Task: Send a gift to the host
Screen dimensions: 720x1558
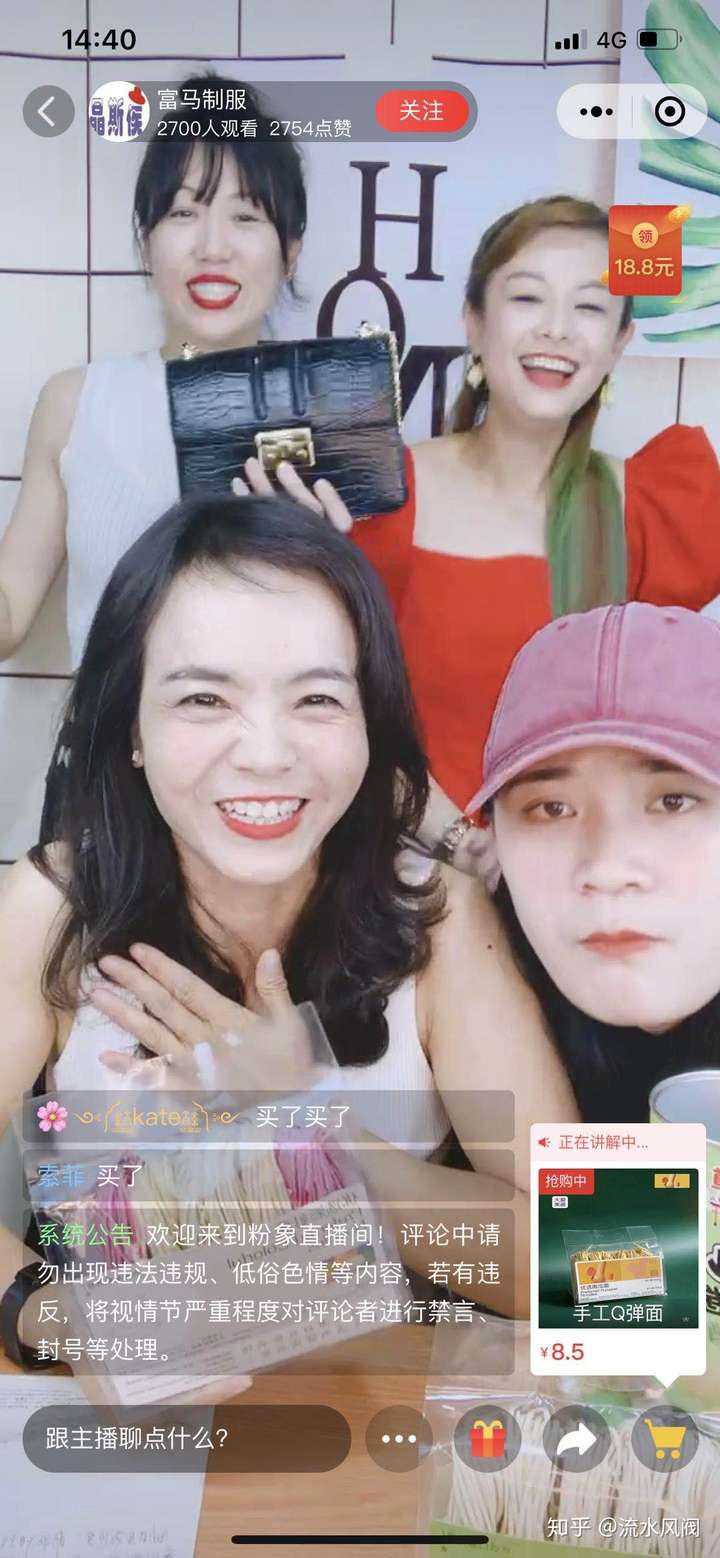Action: click(x=487, y=1439)
